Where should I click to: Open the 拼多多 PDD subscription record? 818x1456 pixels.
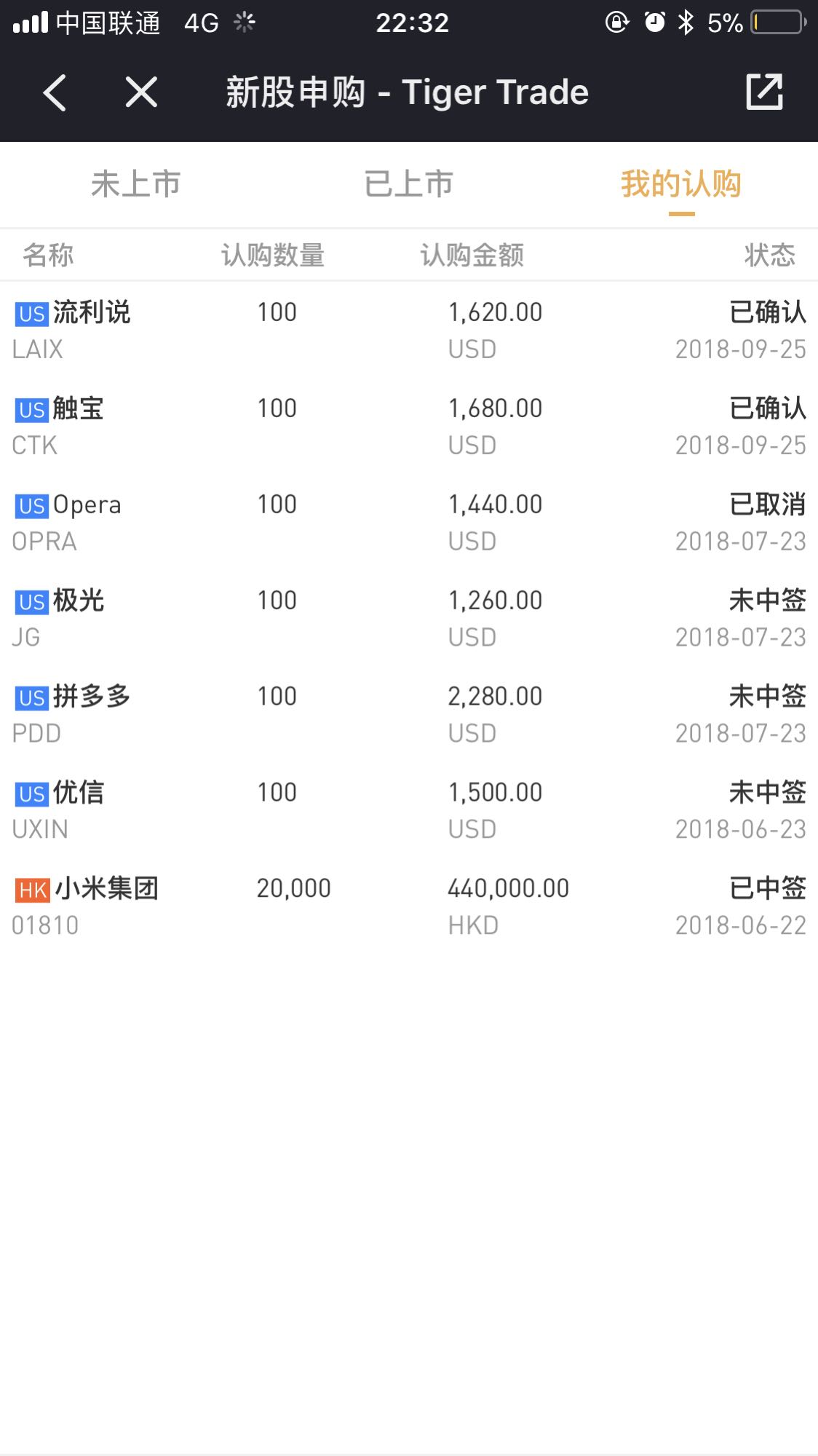point(409,714)
